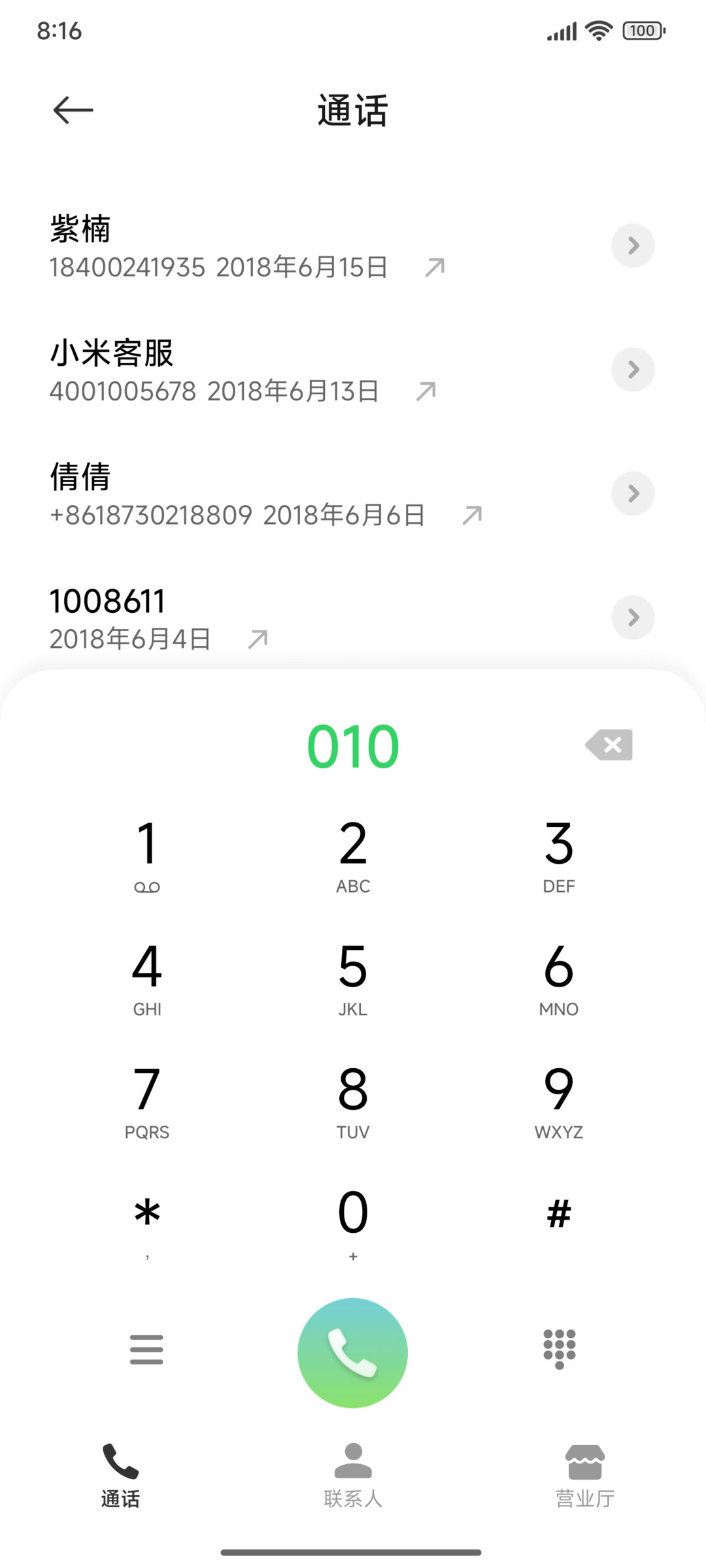The width and height of the screenshot is (706, 1568).
Task: Delete the last dialed digit
Action: [609, 745]
